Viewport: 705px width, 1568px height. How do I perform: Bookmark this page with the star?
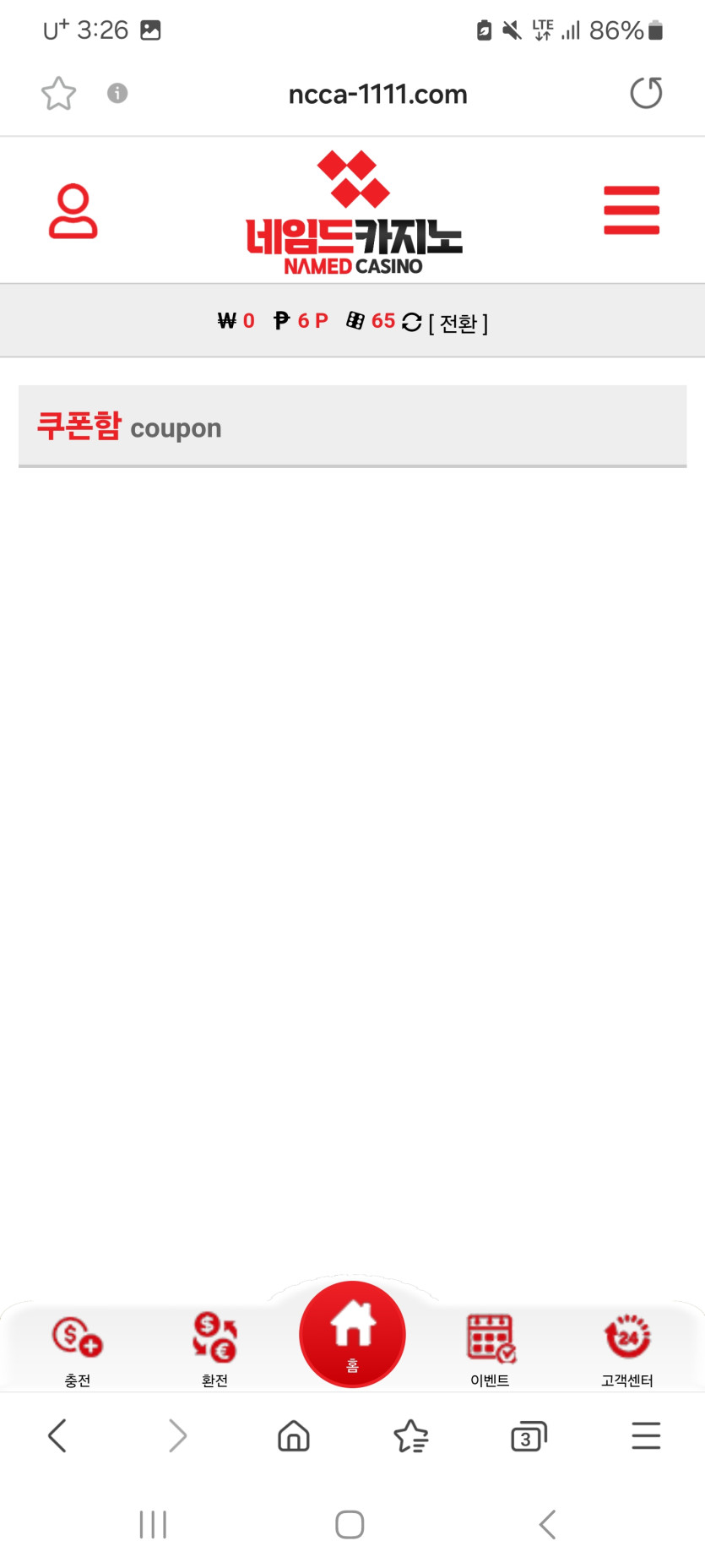[x=58, y=94]
